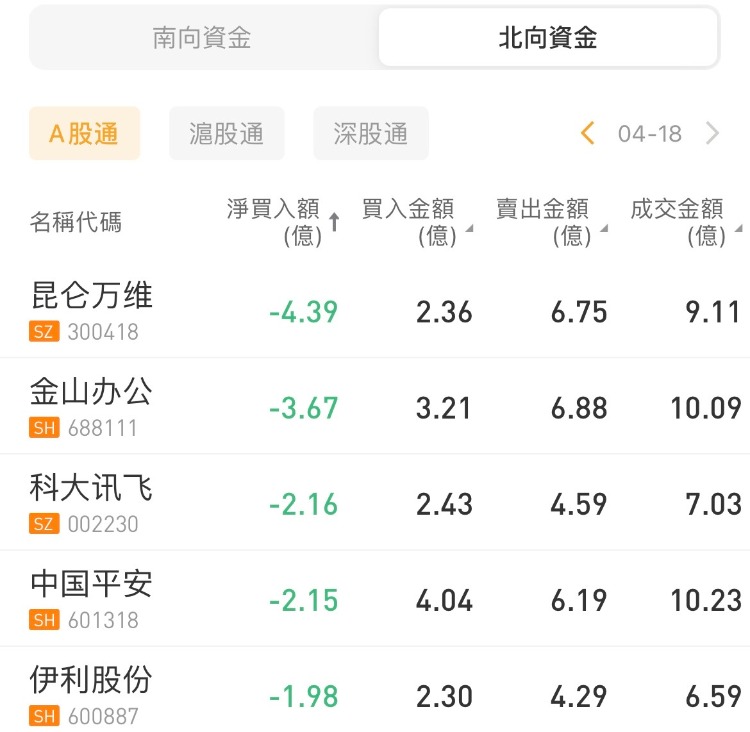Image resolution: width=750 pixels, height=732 pixels.
Task: Sort by 賣出金額 column
Action: tap(546, 222)
